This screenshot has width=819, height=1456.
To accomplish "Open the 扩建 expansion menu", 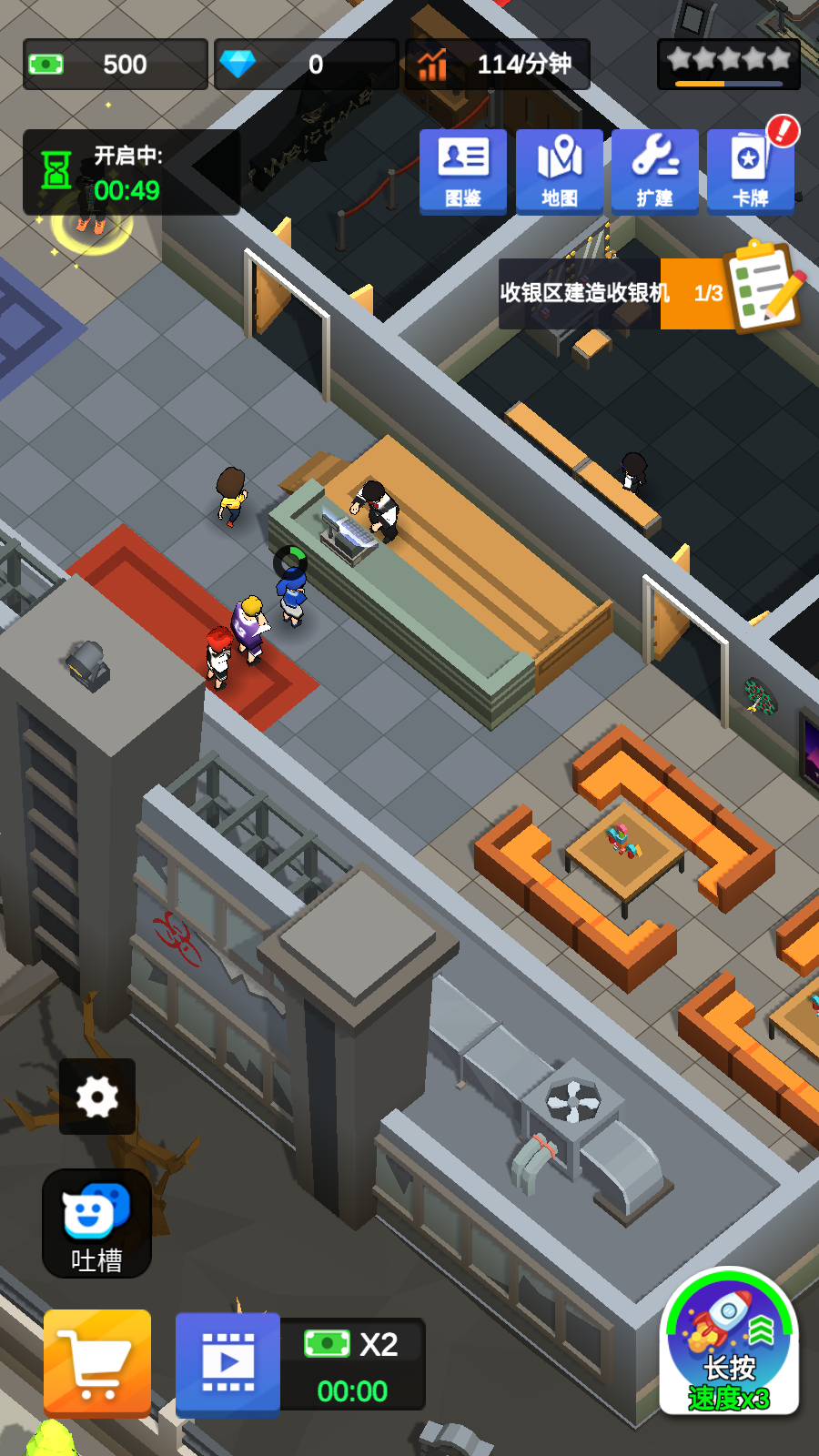I will tap(654, 171).
